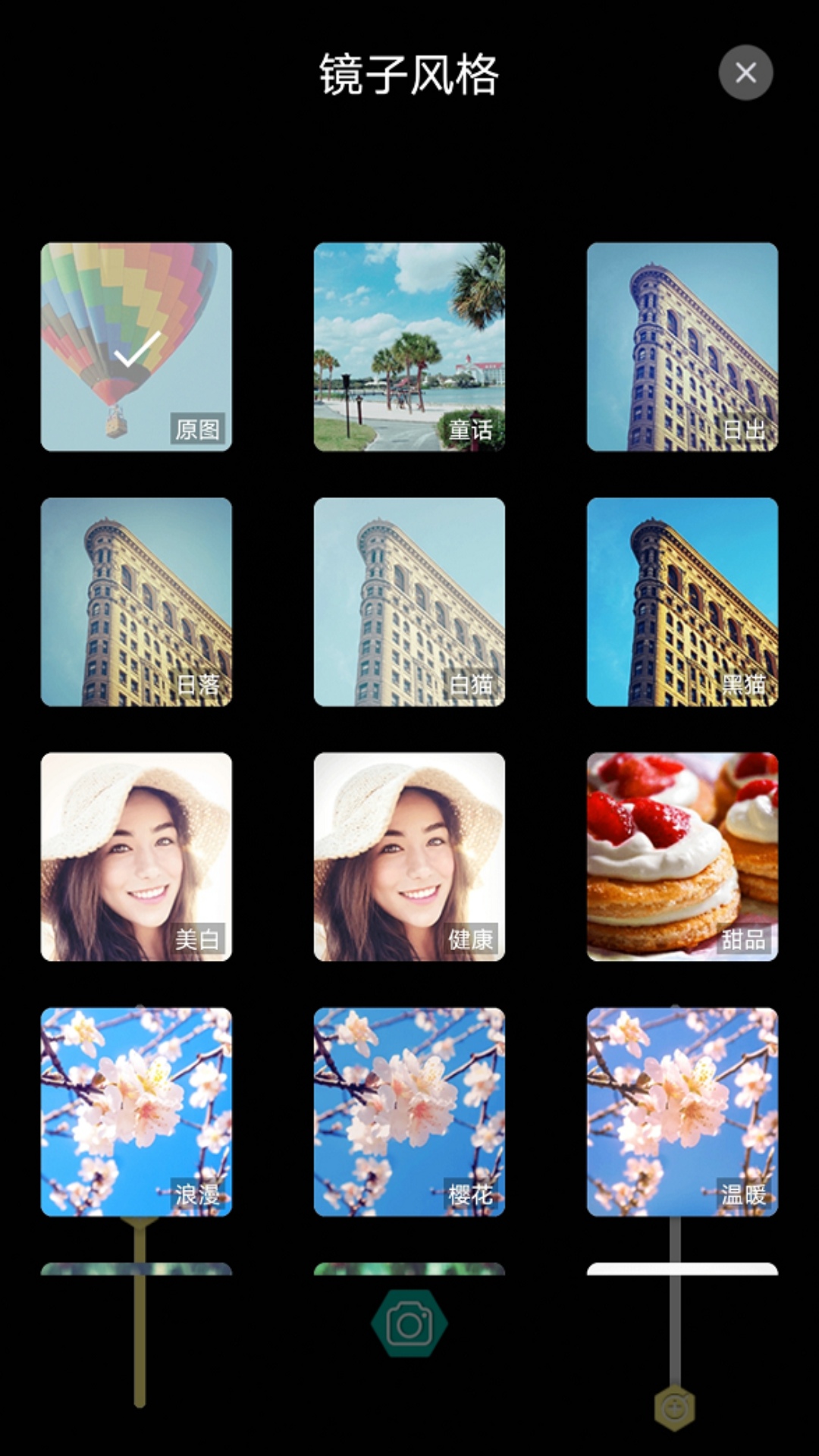
Task: Choose the 甜品 dessert filter
Action: point(682,856)
